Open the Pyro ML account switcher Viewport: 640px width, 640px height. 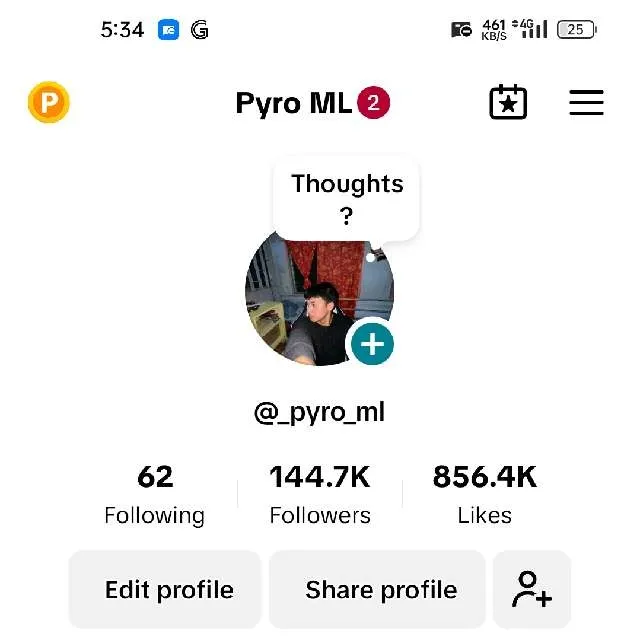(294, 103)
